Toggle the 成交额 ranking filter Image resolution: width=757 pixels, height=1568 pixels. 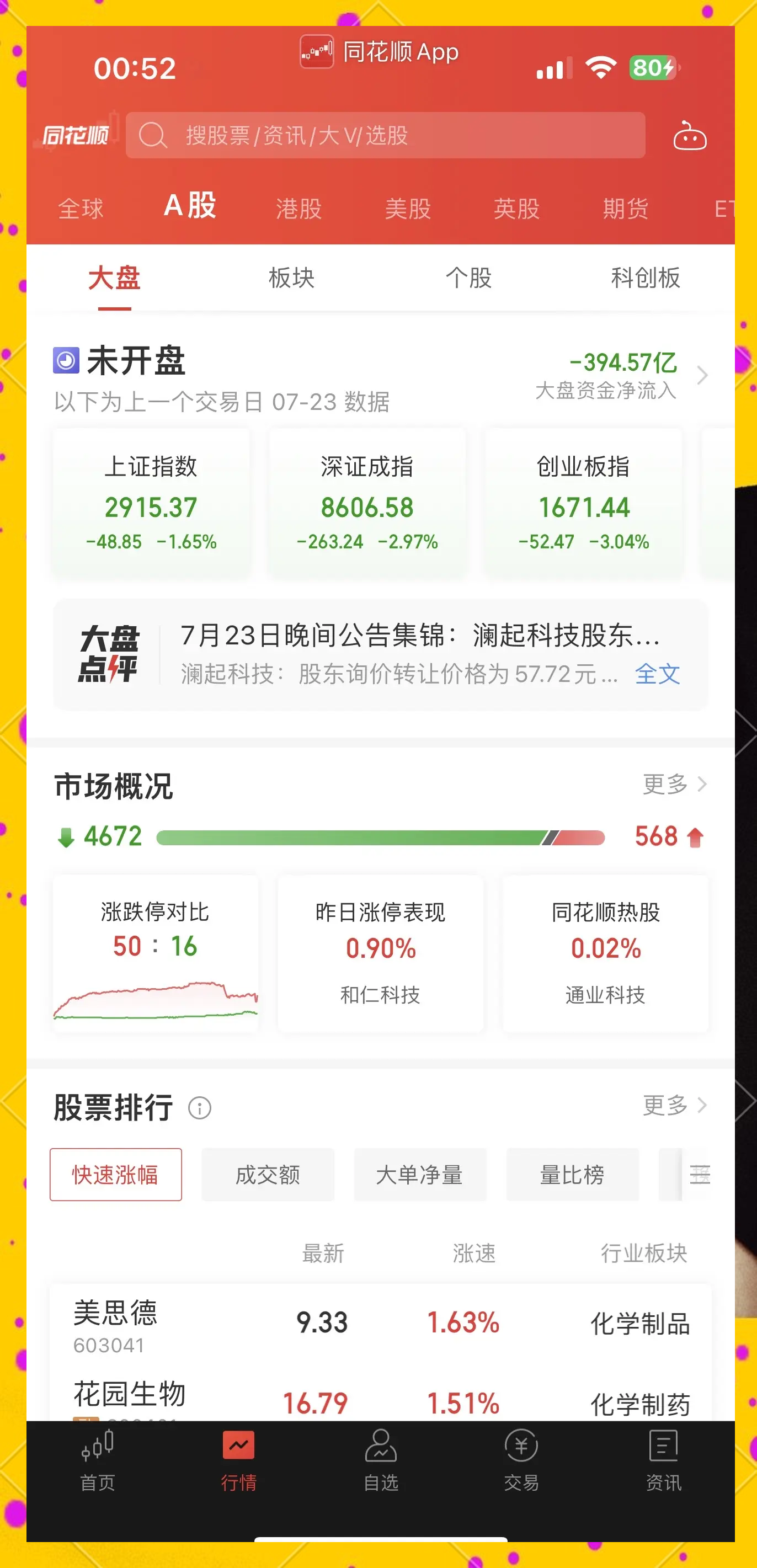(x=268, y=1175)
